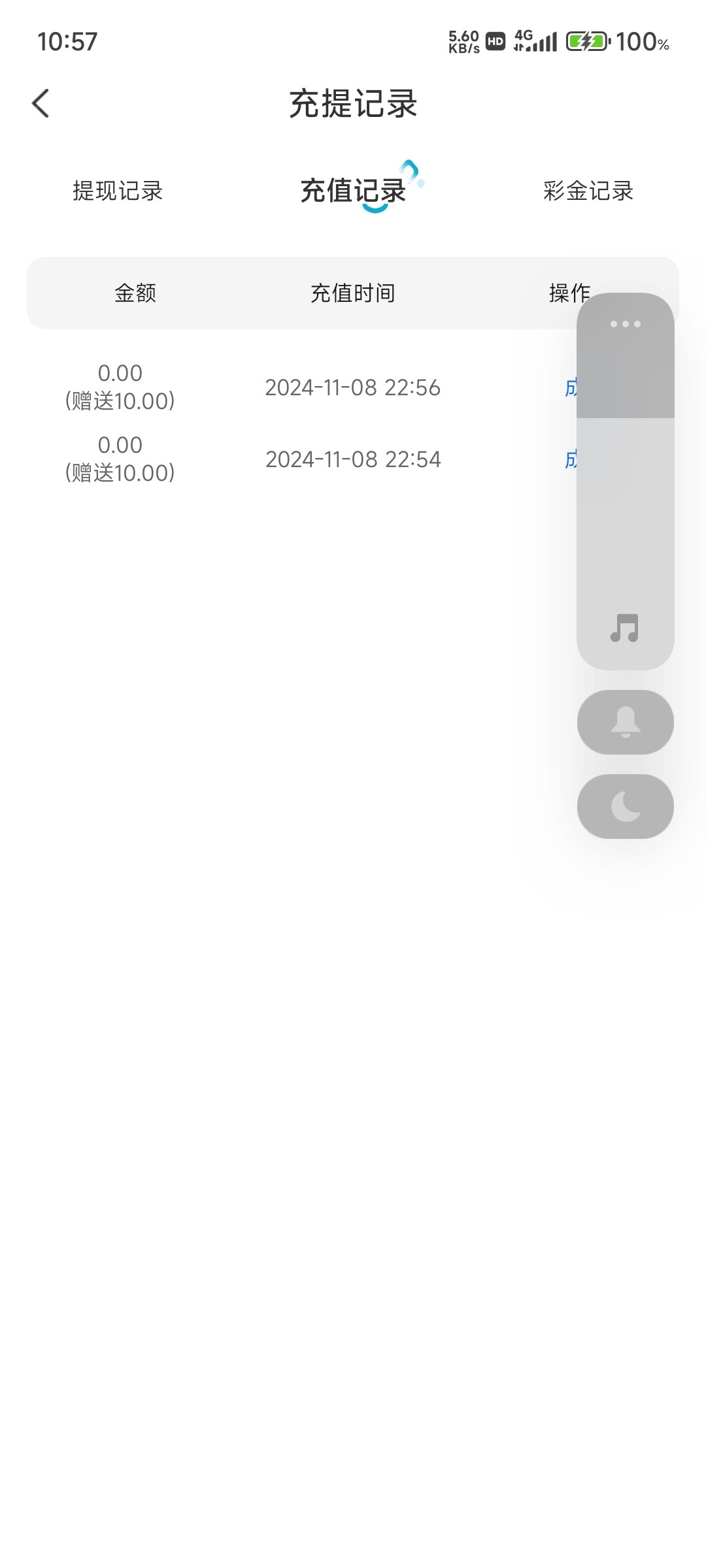Open the volume panel's three-dot options
This screenshot has height=1568, width=706.
(626, 324)
